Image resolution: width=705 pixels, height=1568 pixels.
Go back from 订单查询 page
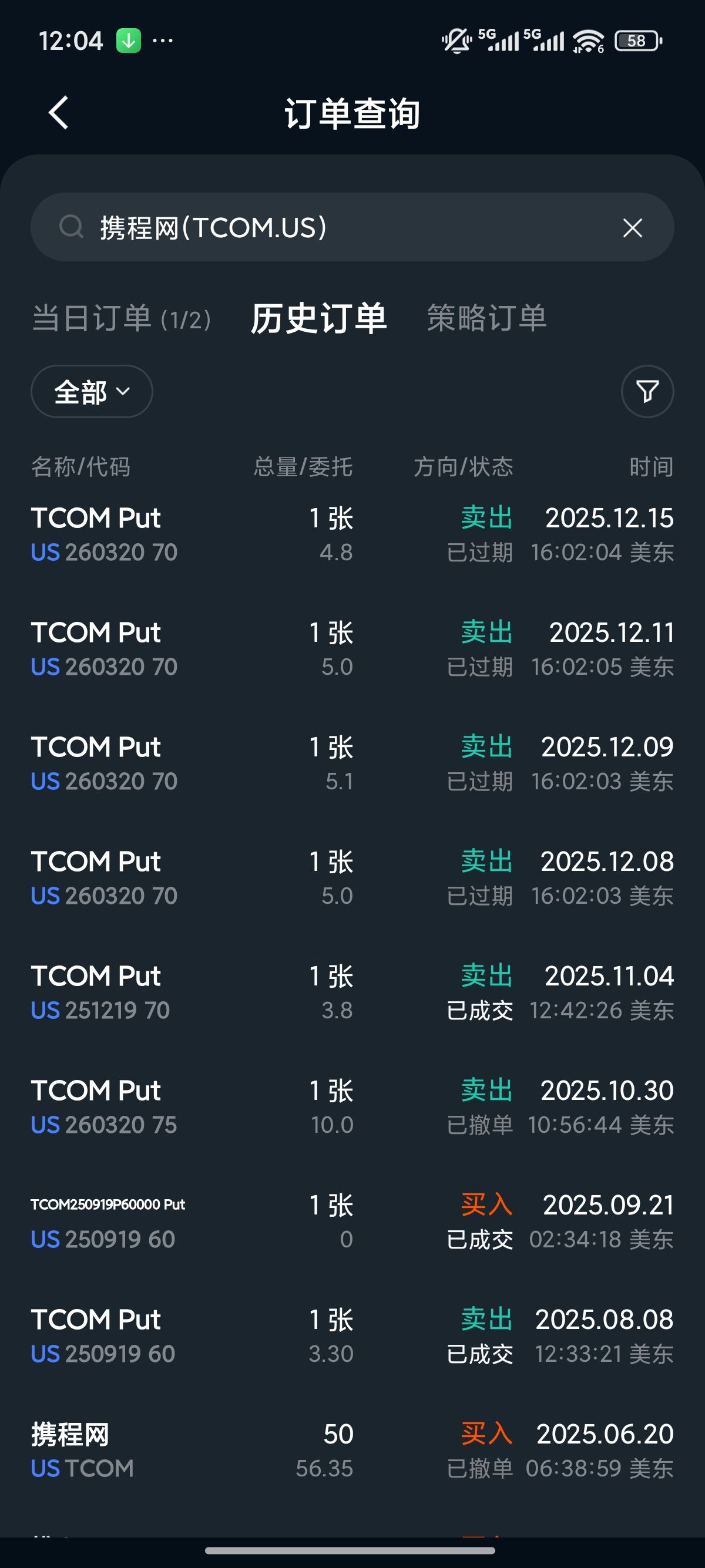pos(59,113)
